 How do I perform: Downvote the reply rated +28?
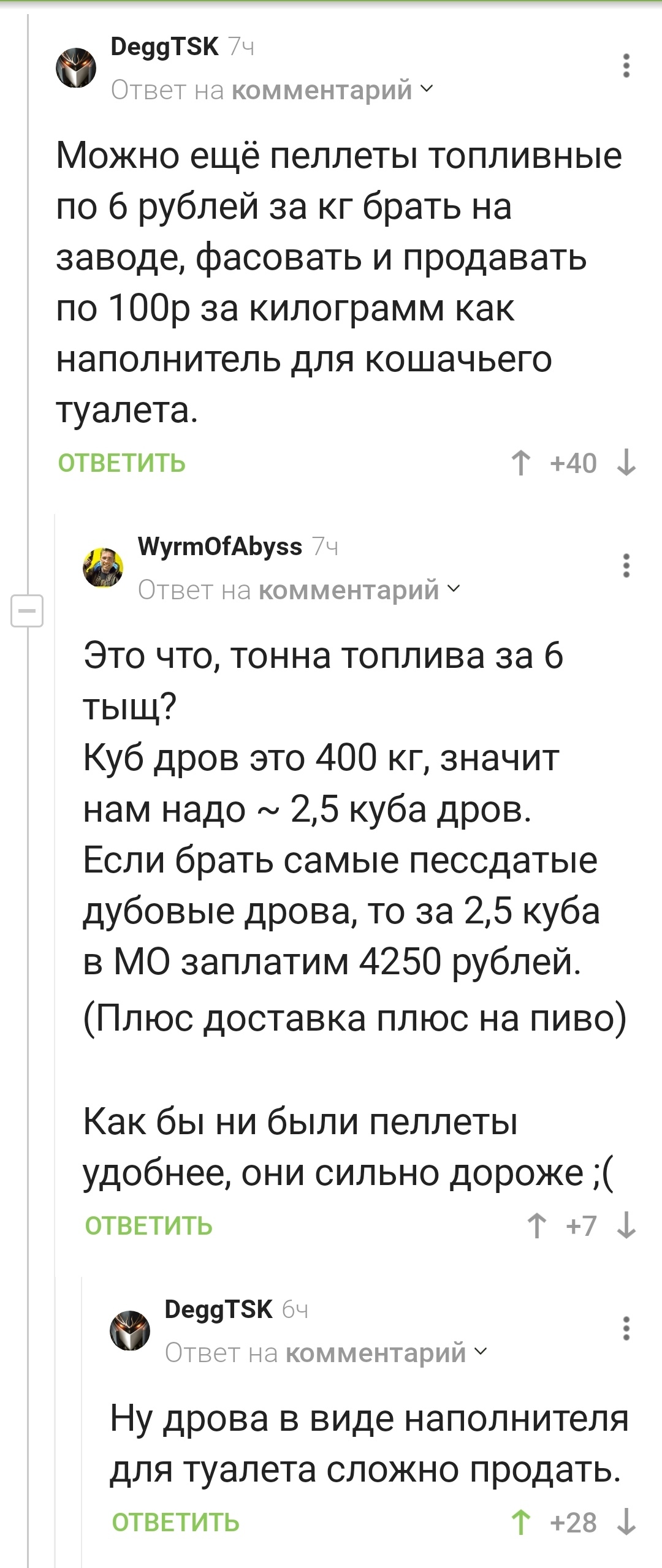[x=626, y=1523]
